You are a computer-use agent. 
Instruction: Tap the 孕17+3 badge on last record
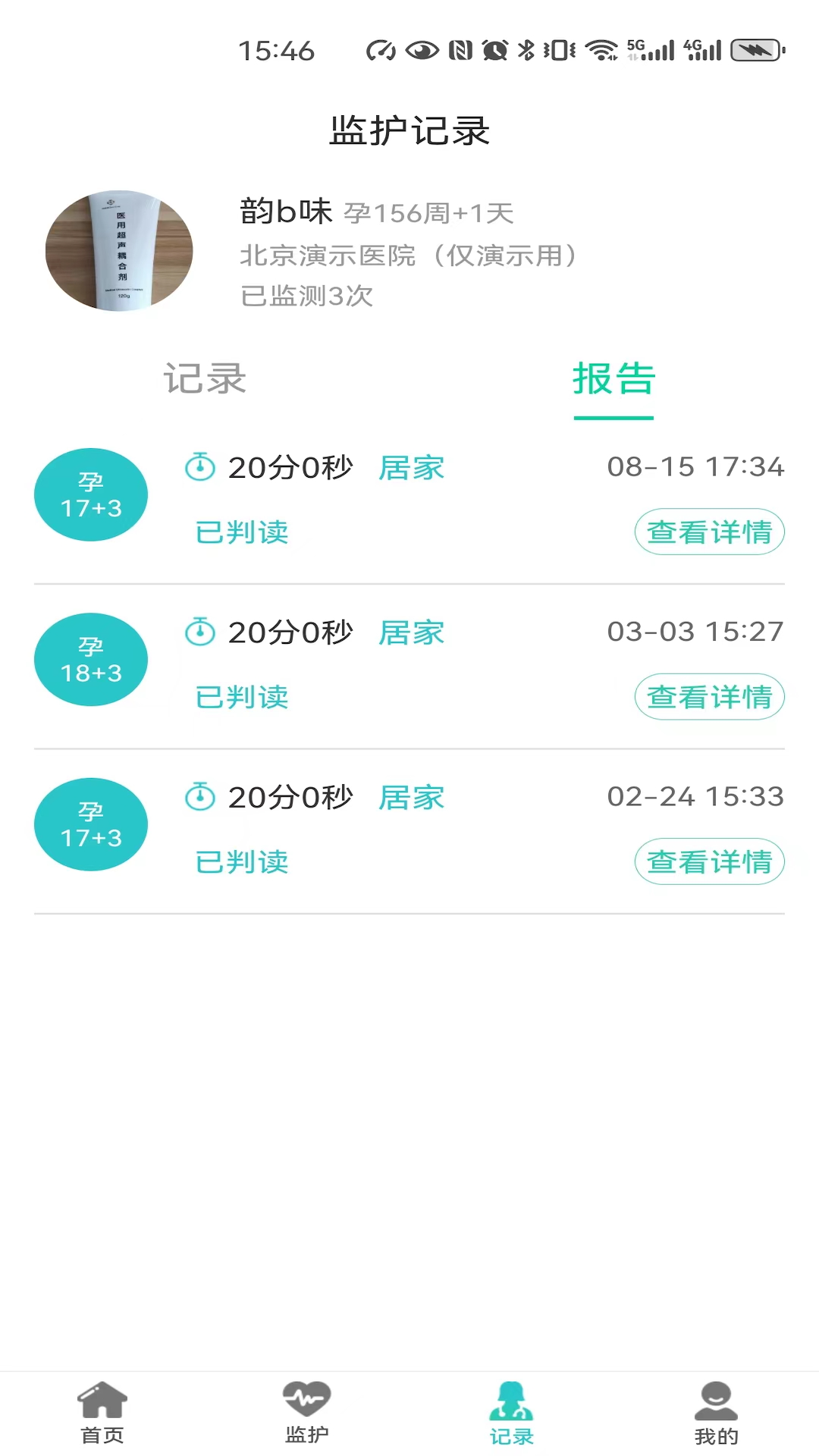point(90,824)
